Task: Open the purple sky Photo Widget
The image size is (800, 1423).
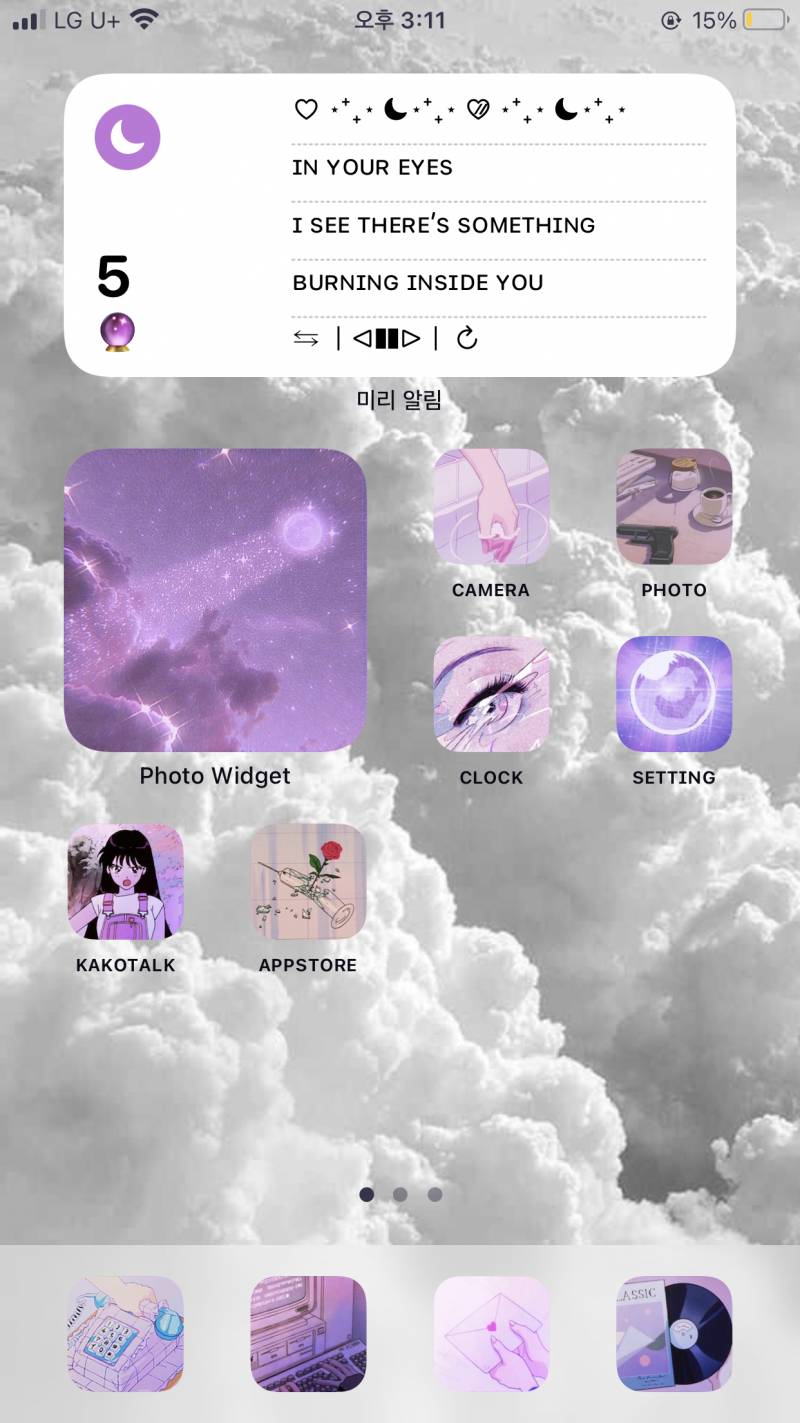Action: (214, 599)
